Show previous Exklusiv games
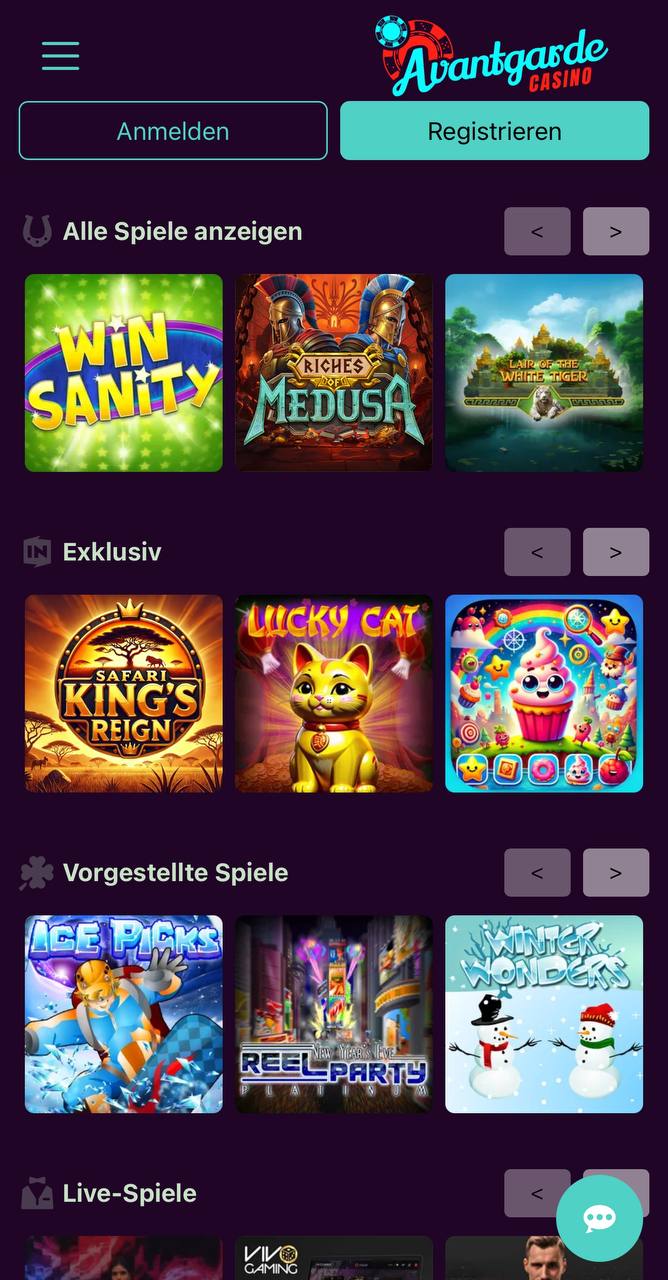This screenshot has width=668, height=1280. (x=537, y=552)
